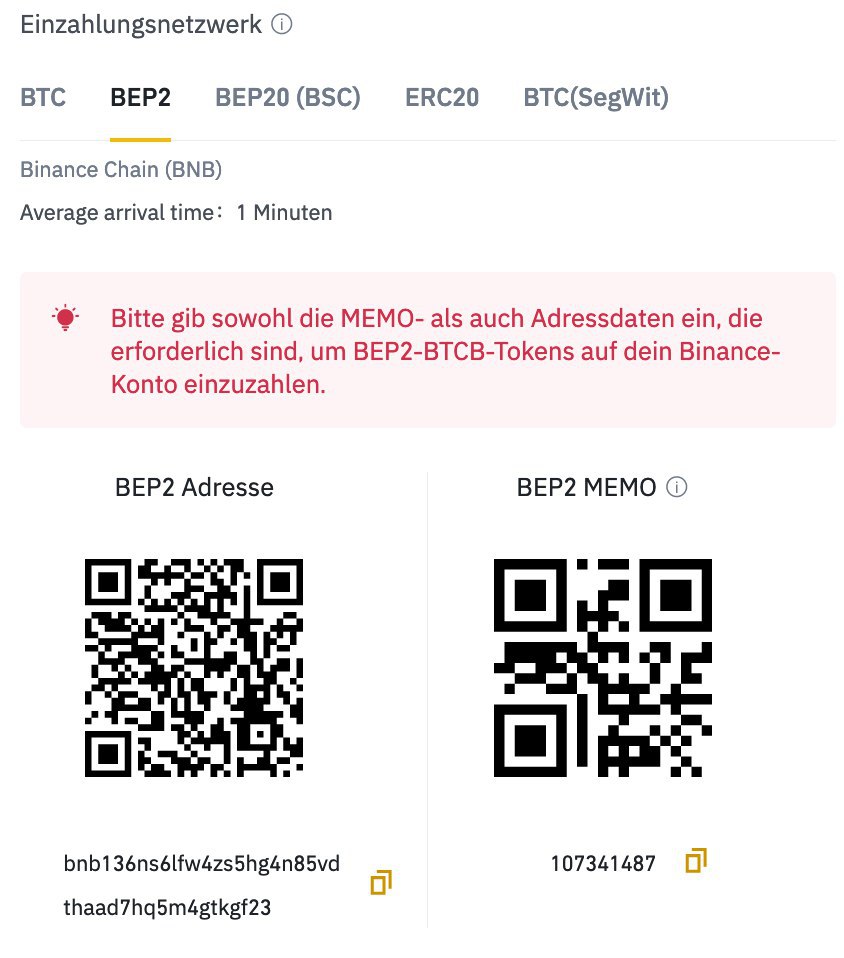This screenshot has height=958, width=844.
Task: Open the BTC(SegWit) network tab
Action: (596, 98)
